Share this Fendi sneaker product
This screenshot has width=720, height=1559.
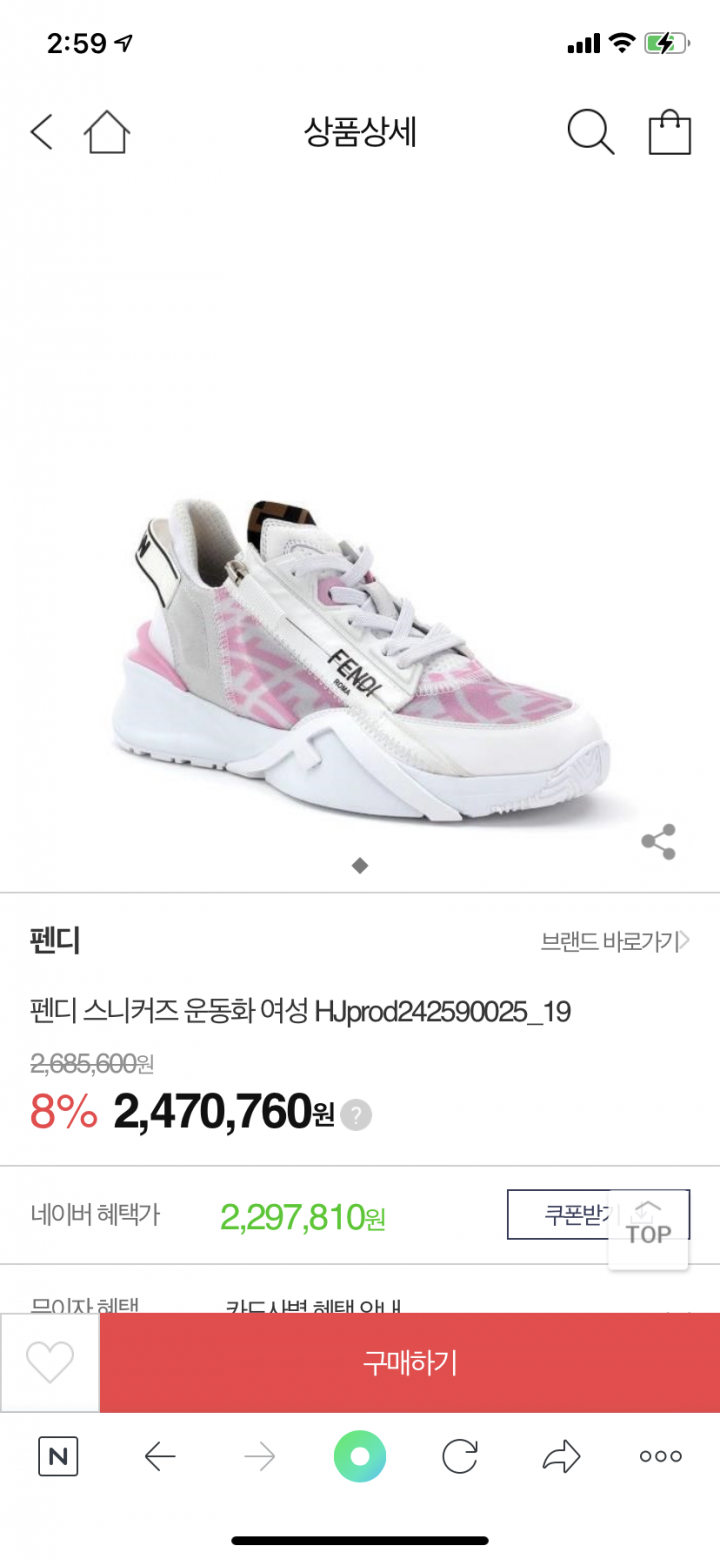[658, 842]
